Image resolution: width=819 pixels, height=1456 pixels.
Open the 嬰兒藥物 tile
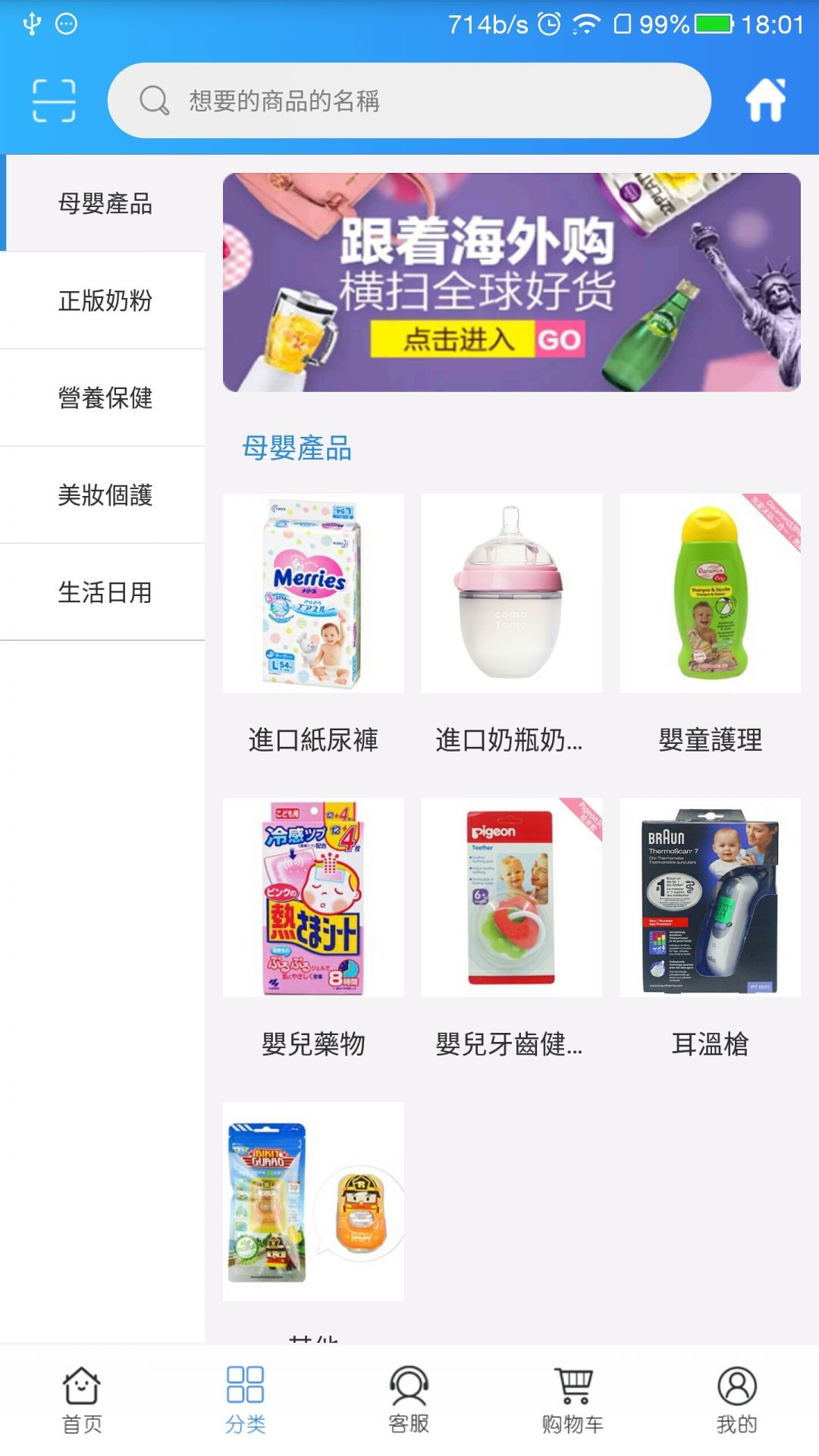click(x=313, y=897)
